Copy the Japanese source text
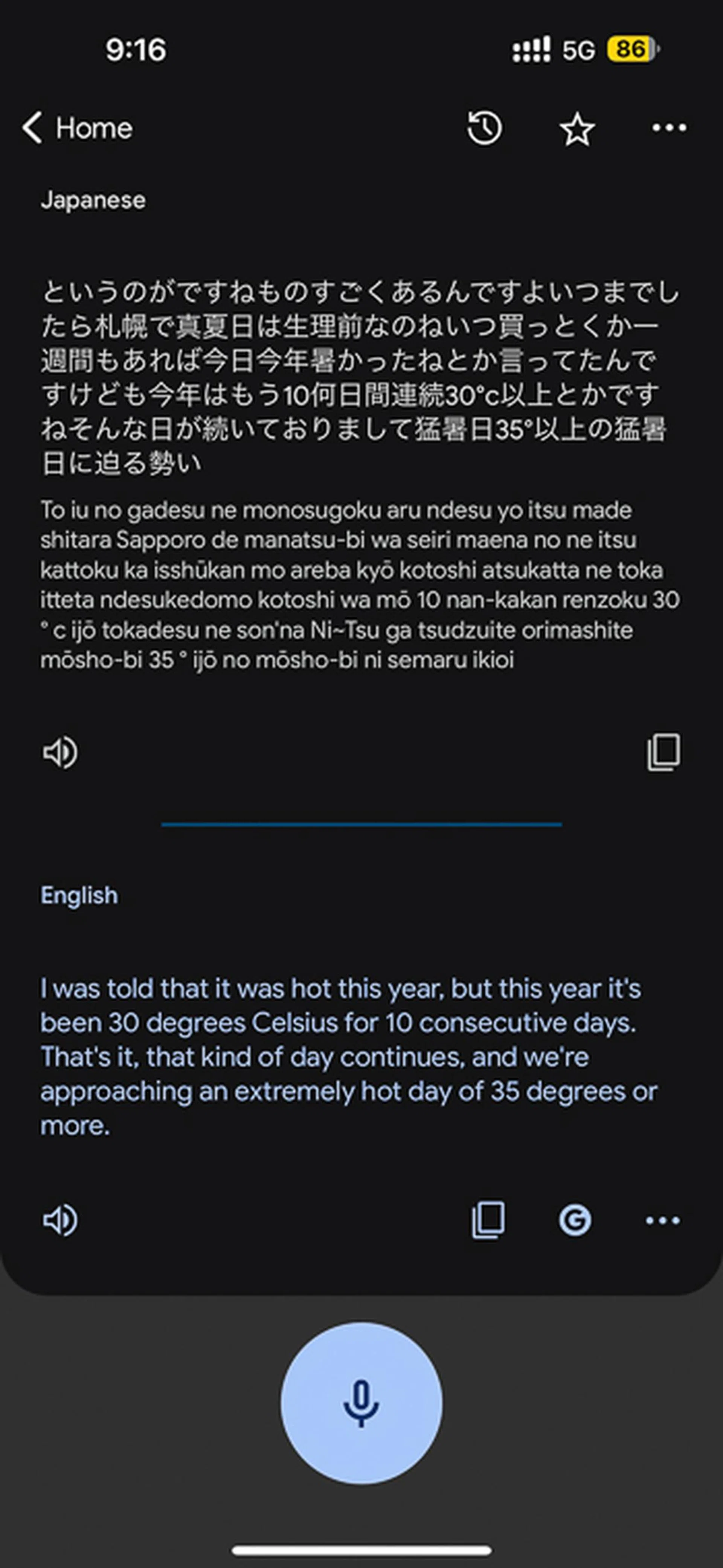 point(664,752)
